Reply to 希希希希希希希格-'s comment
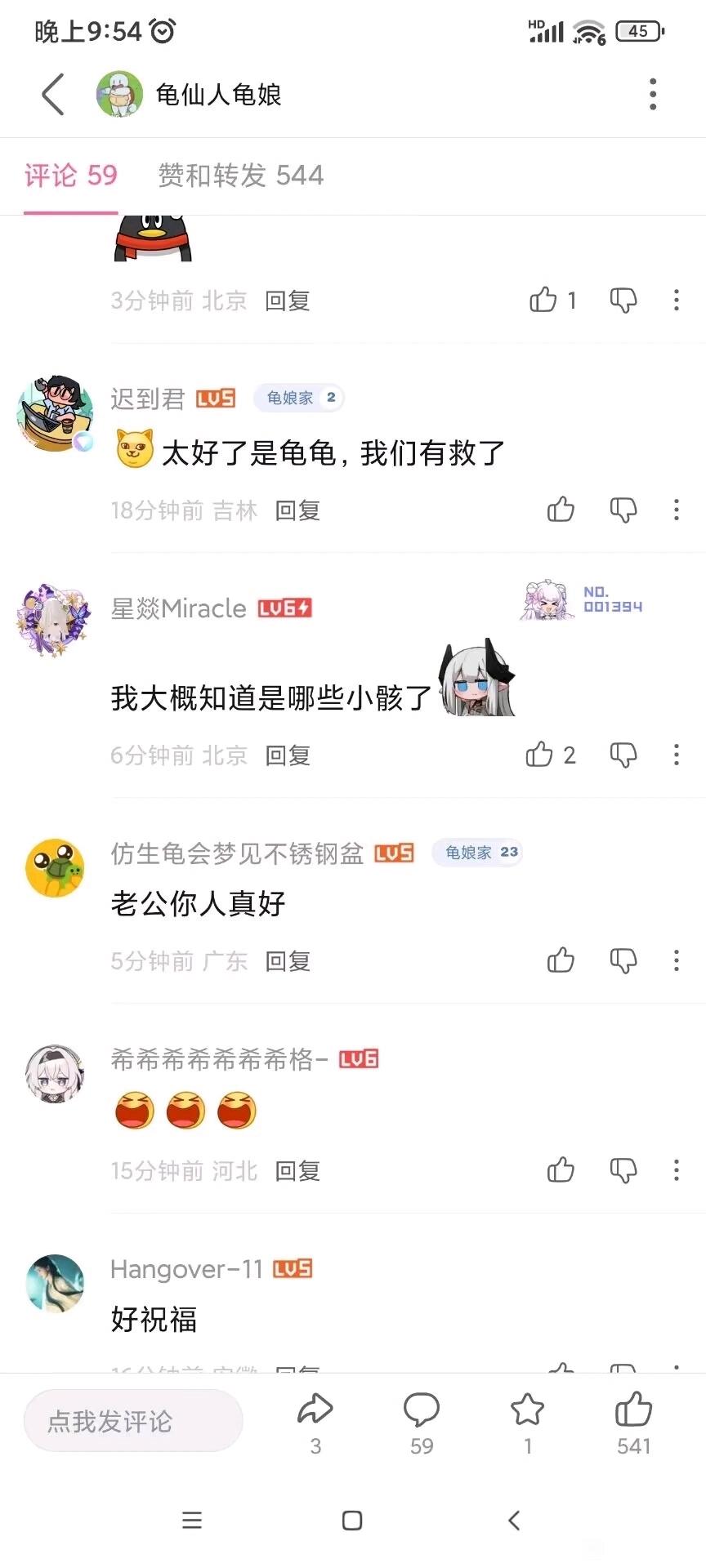Image resolution: width=706 pixels, height=1568 pixels. click(x=297, y=1171)
